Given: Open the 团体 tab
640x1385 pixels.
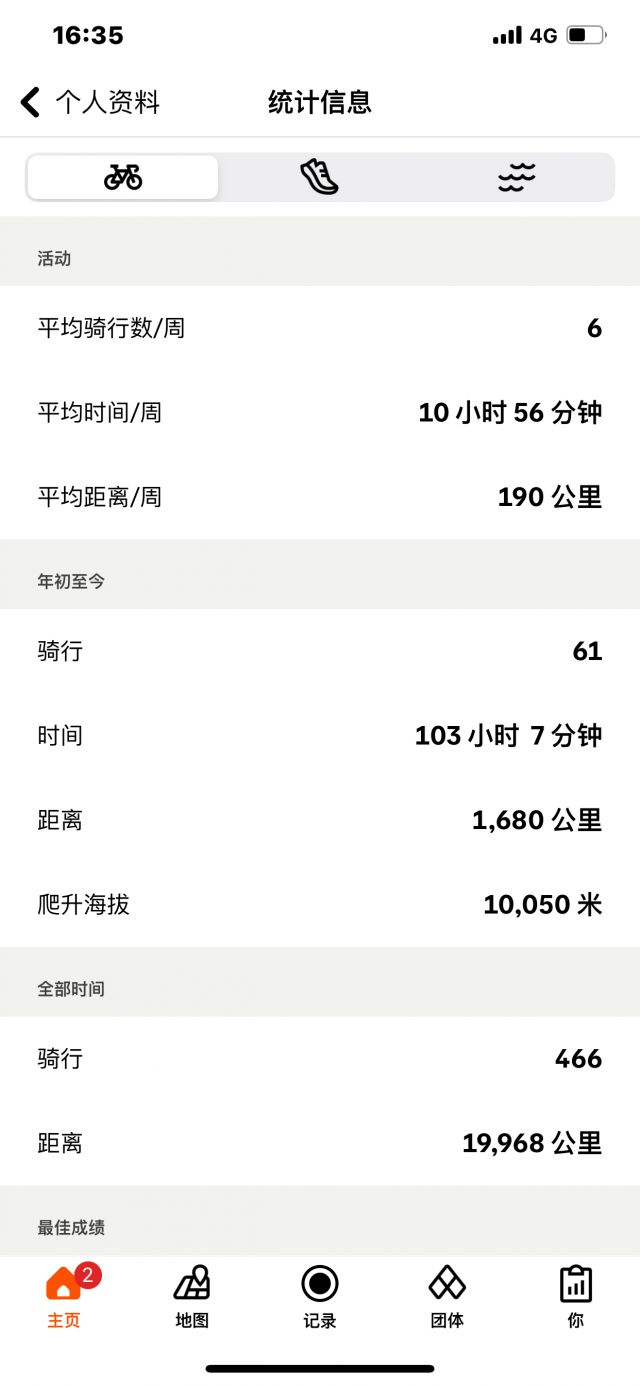Looking at the screenshot, I should 447,1295.
